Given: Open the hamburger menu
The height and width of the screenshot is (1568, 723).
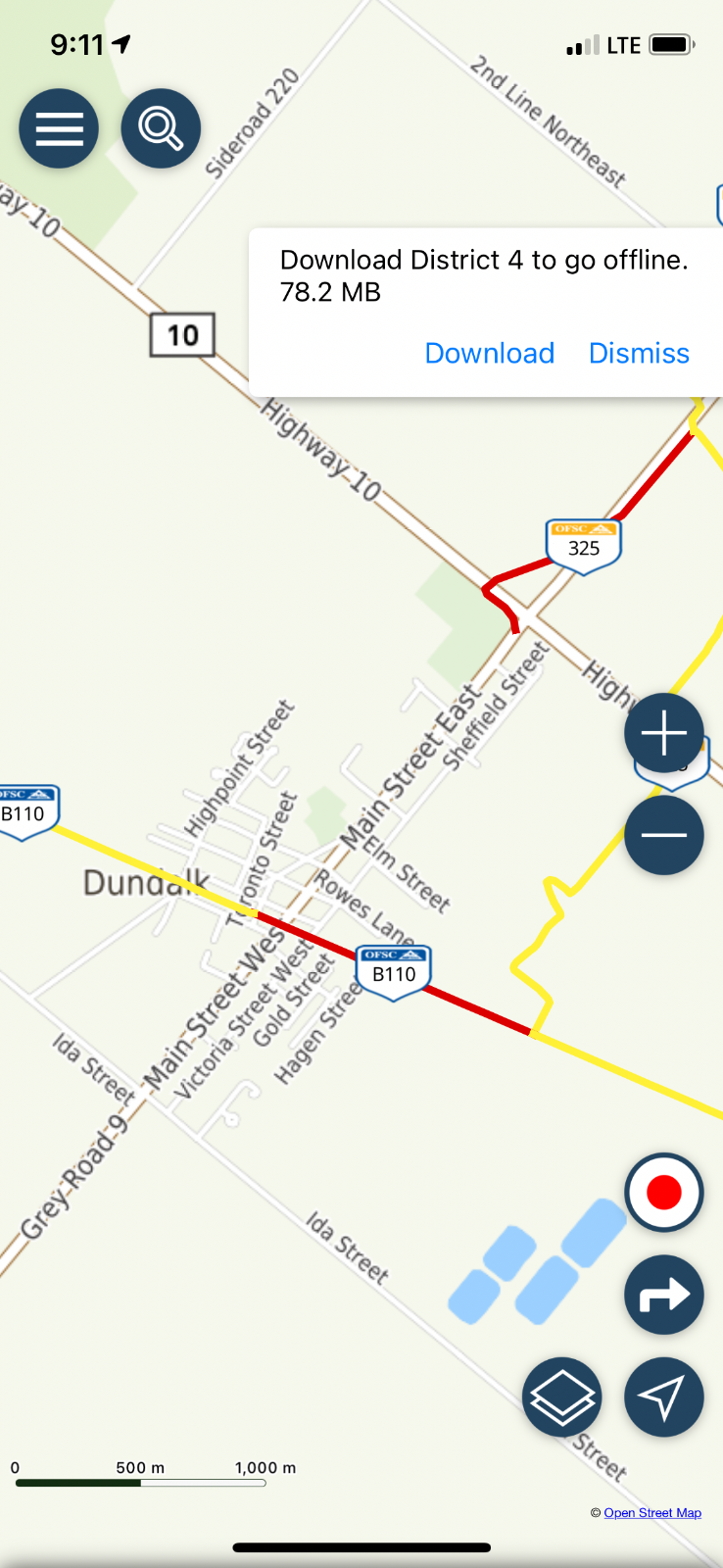Looking at the screenshot, I should (x=59, y=128).
